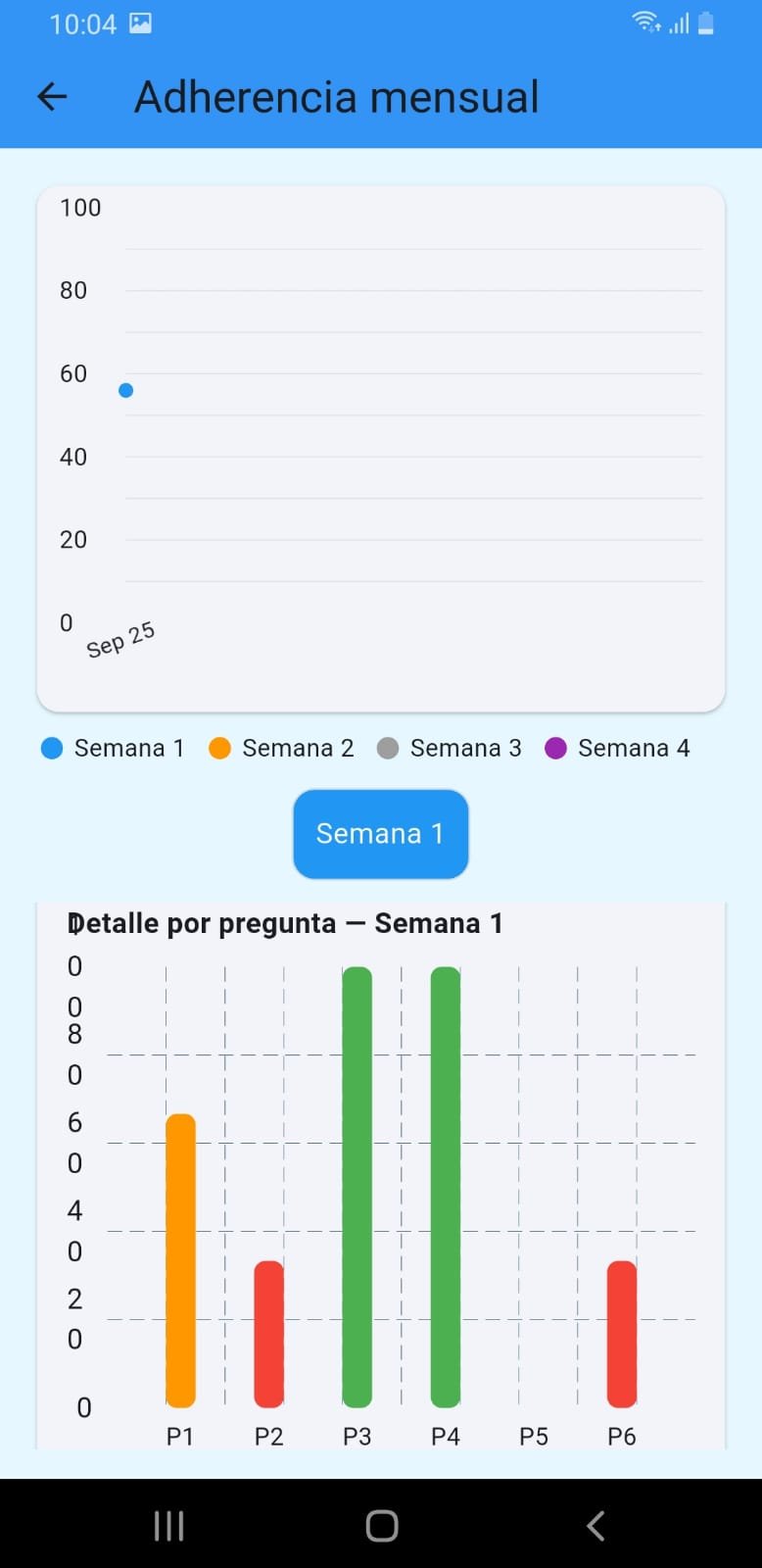Tap the recent apps button in navigation bar
This screenshot has height=1568, width=762.
pyautogui.click(x=168, y=1525)
